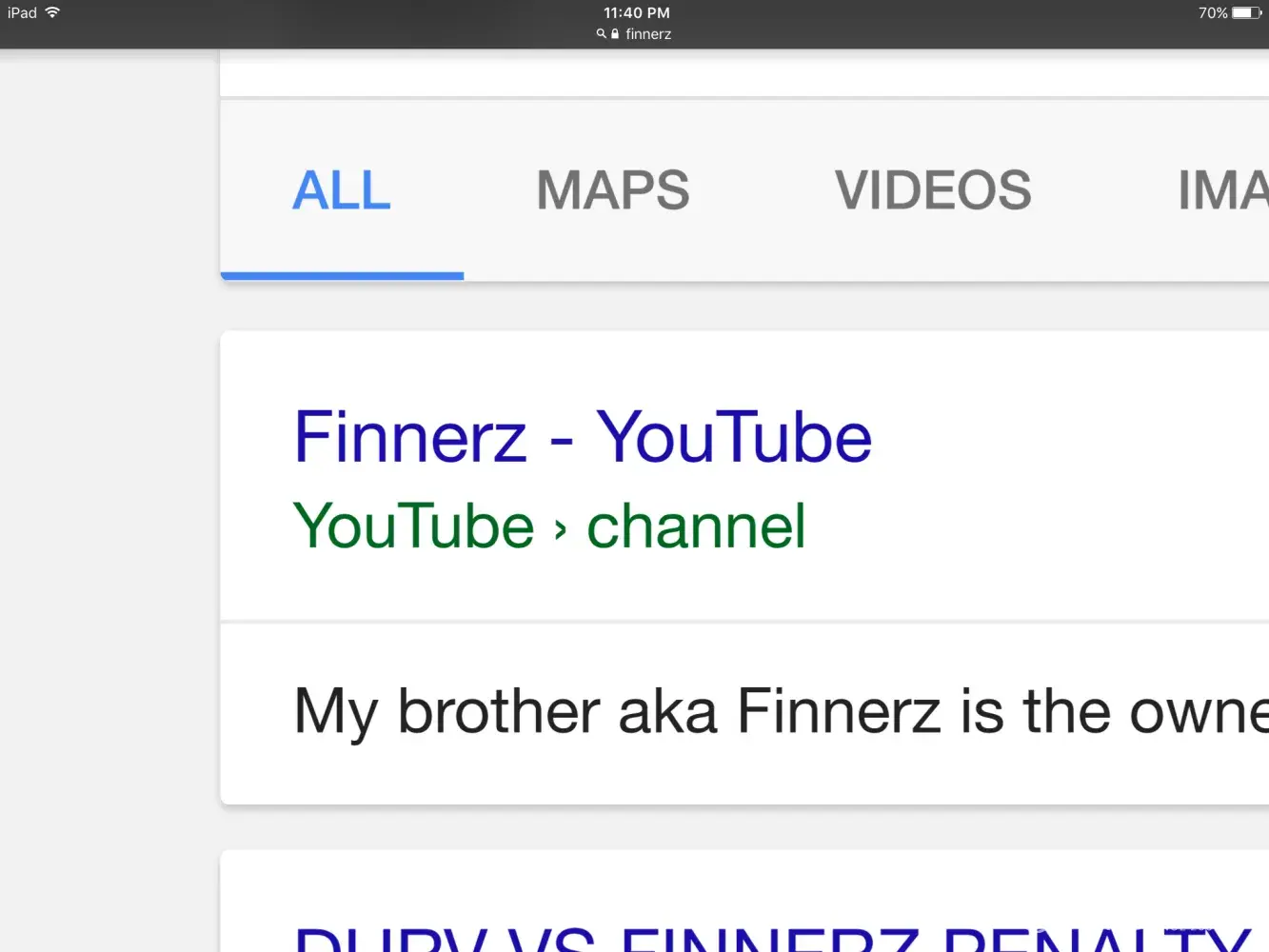Select the ALL results tab
The height and width of the screenshot is (952, 1269).
click(342, 190)
